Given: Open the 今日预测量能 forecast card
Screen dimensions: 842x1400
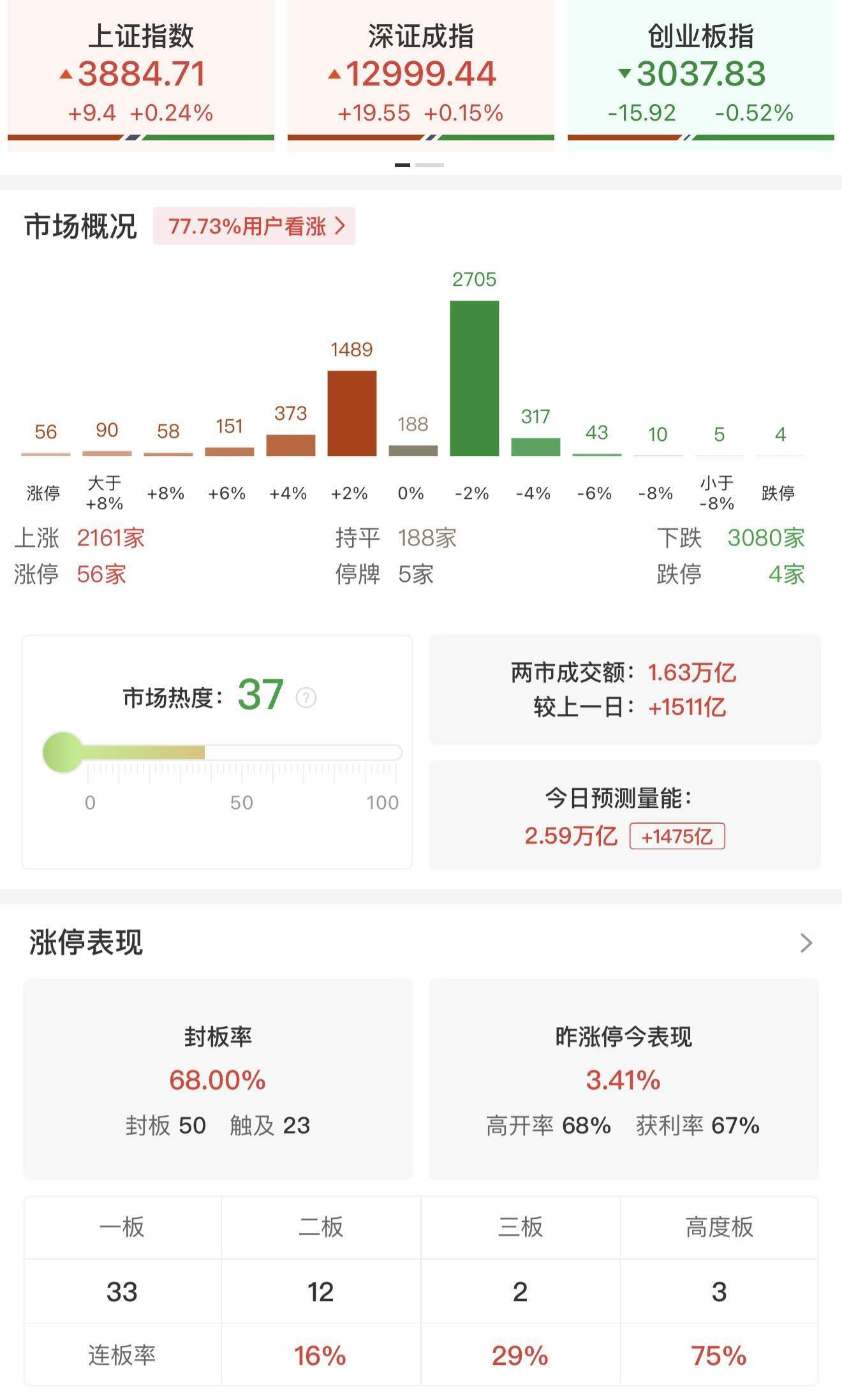Looking at the screenshot, I should click(624, 815).
